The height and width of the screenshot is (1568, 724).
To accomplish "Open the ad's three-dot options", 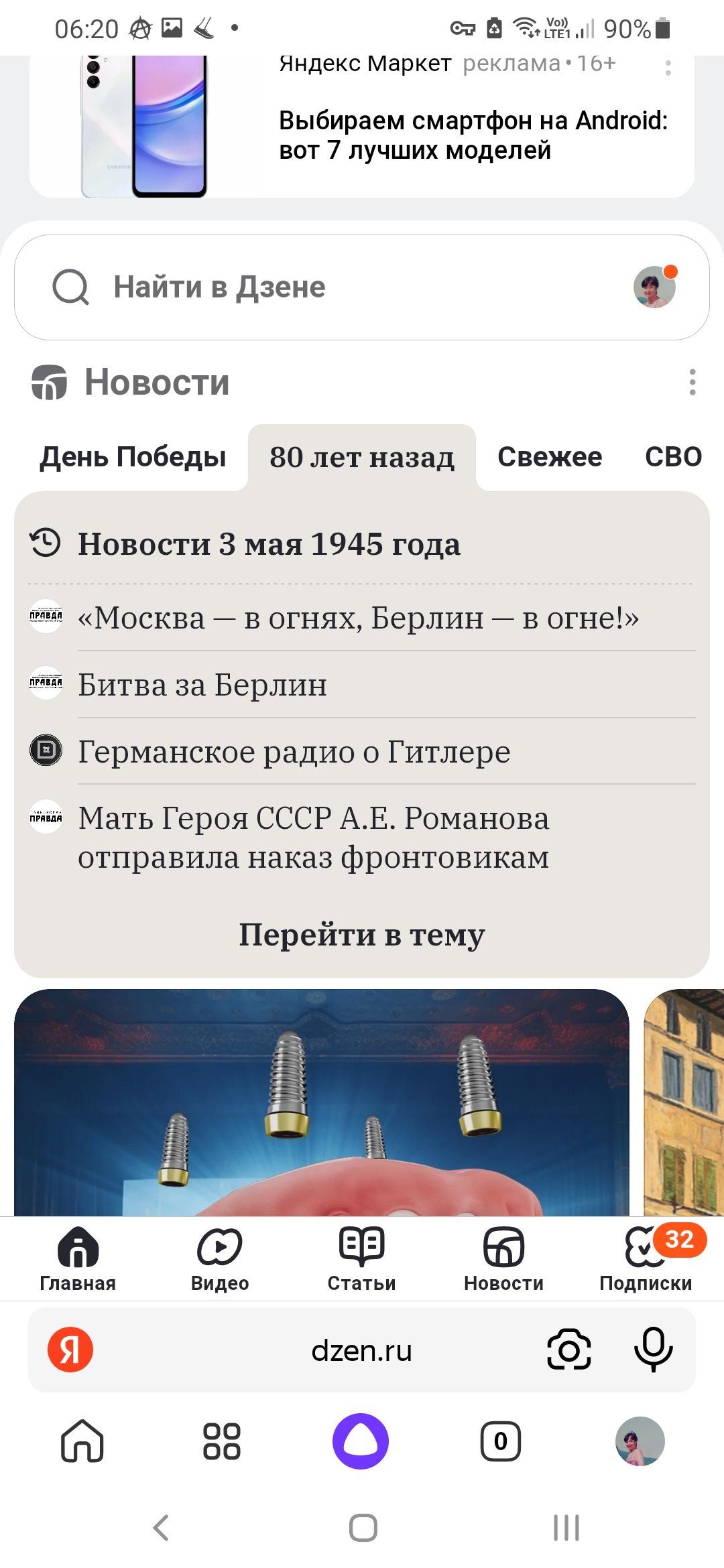I will (x=668, y=68).
